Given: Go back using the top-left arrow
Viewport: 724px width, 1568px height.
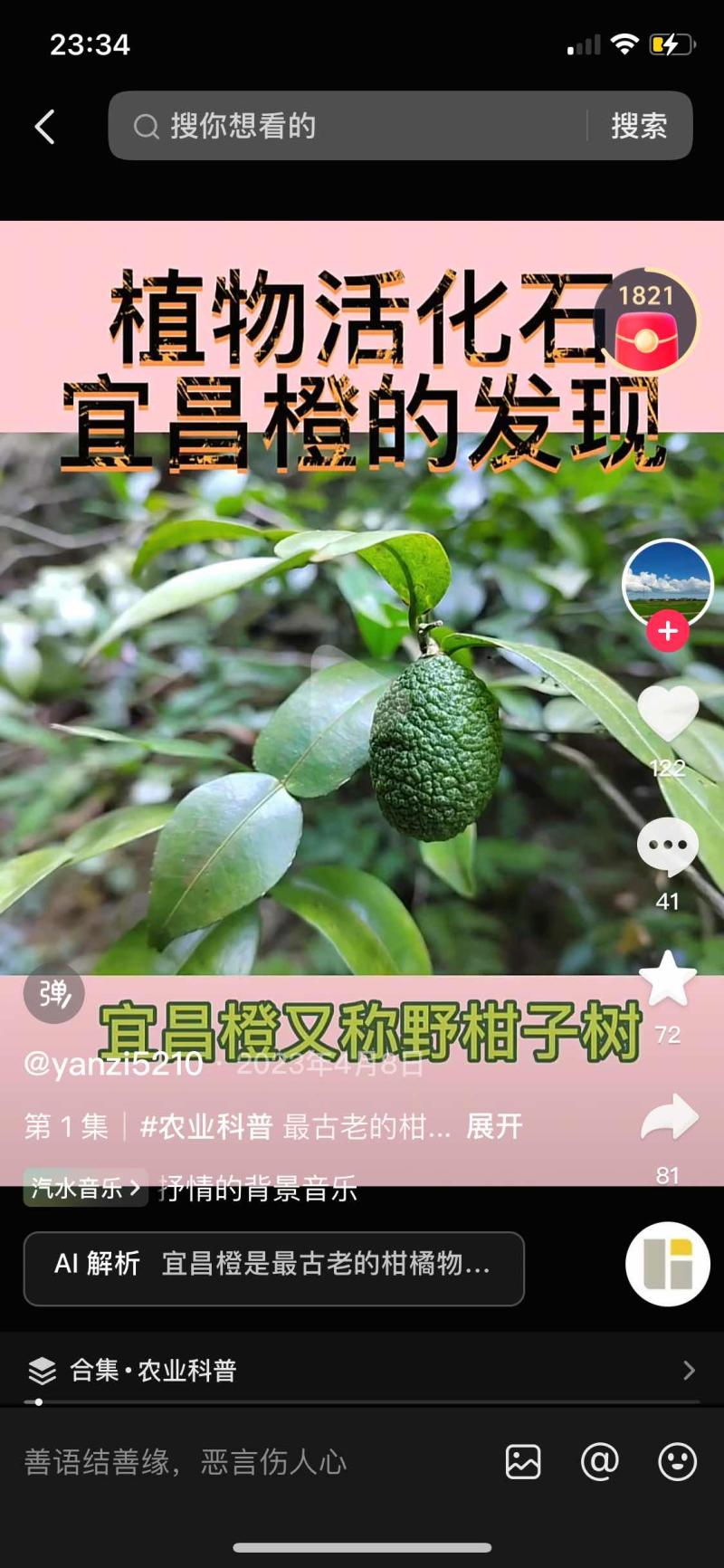Looking at the screenshot, I should pos(45,127).
